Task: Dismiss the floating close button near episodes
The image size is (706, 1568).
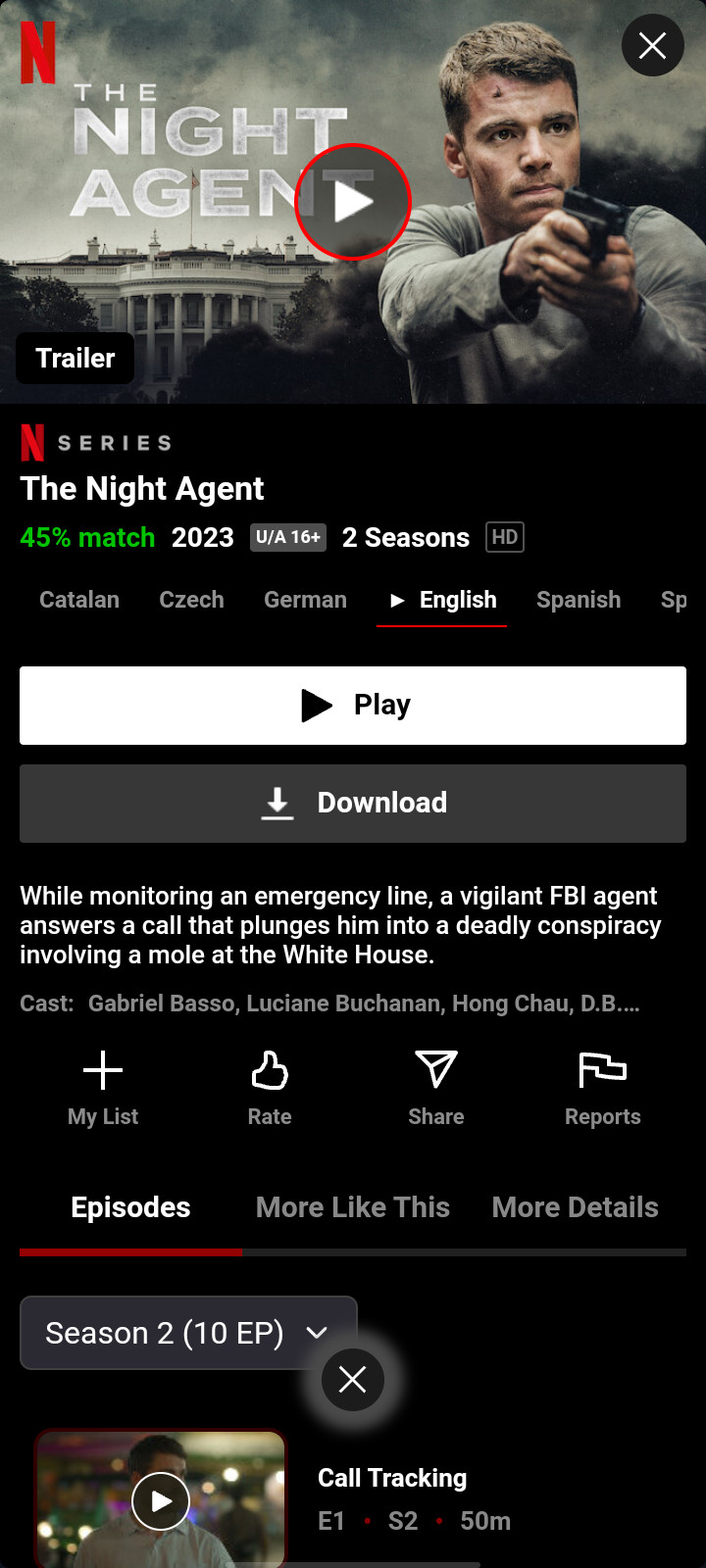Action: pyautogui.click(x=353, y=1380)
